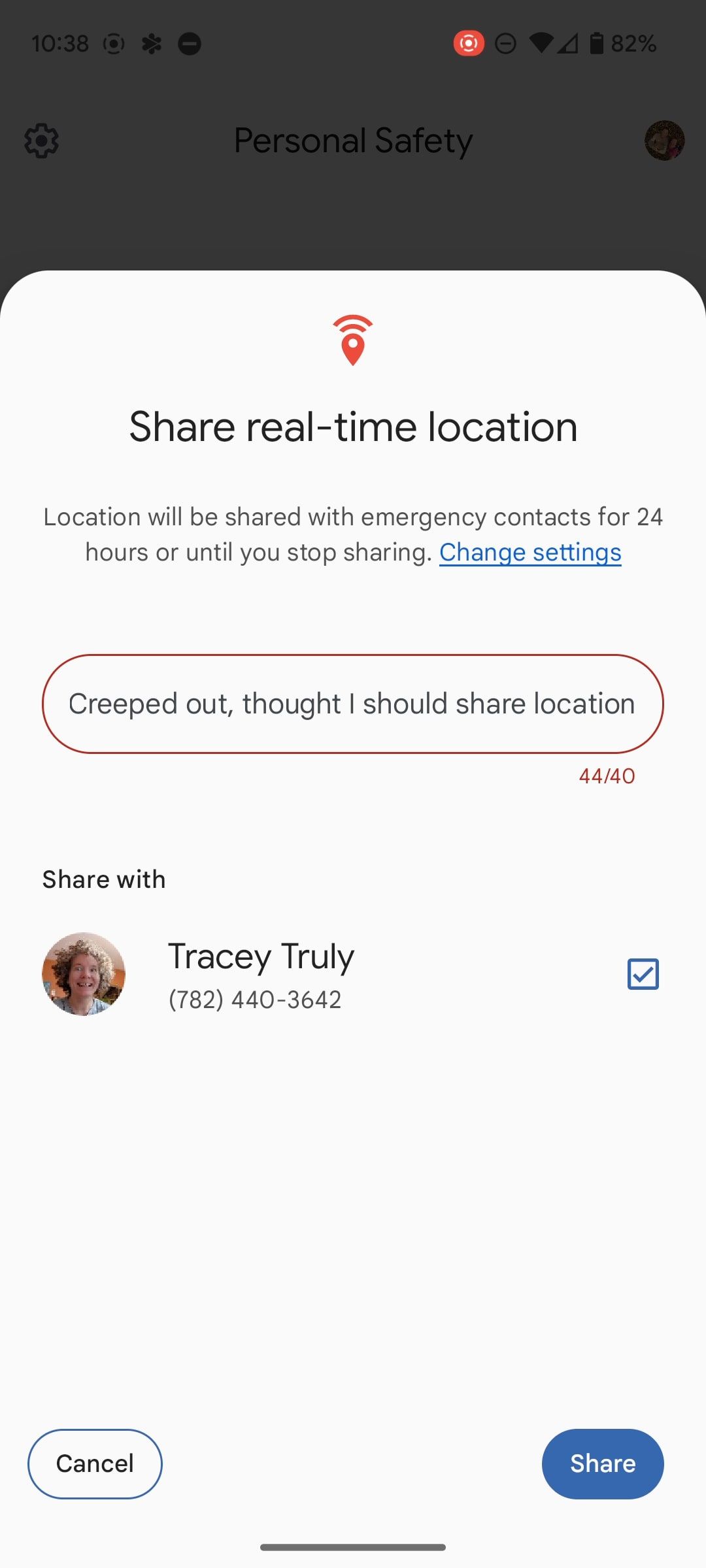Tap the red recording indicator in status bar
The width and height of the screenshot is (706, 1568).
(x=469, y=43)
